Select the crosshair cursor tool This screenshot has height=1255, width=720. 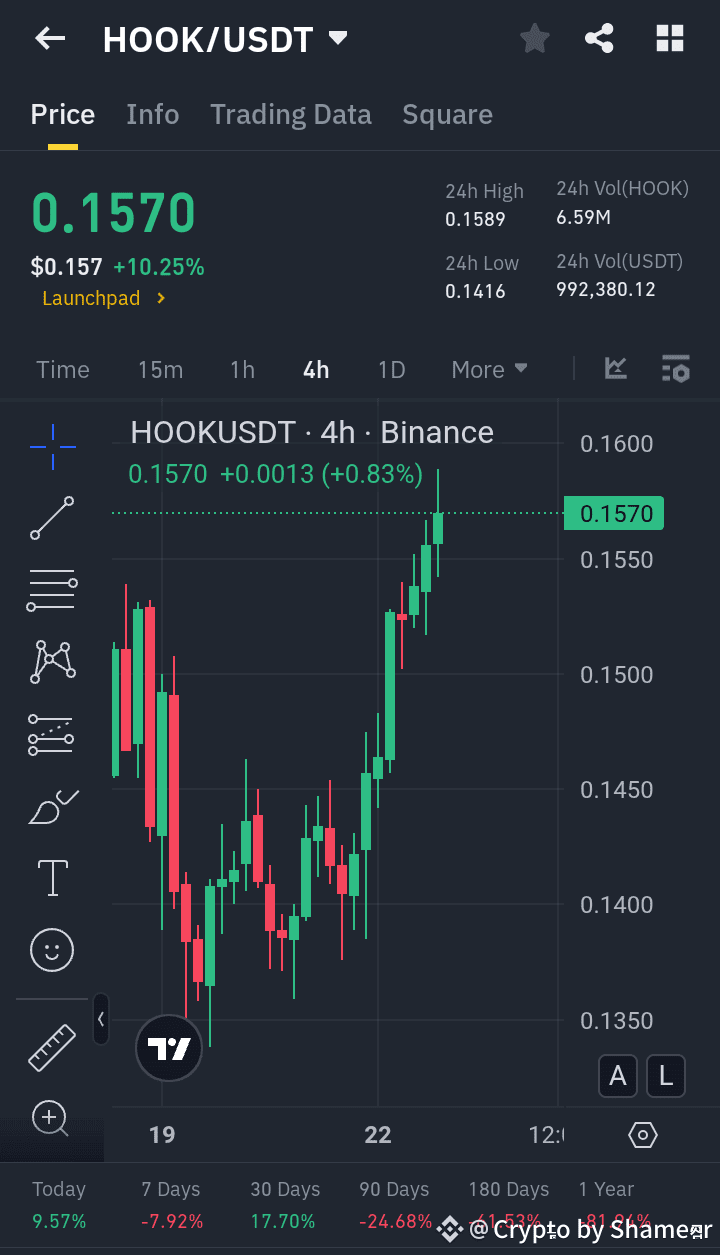pos(52,447)
